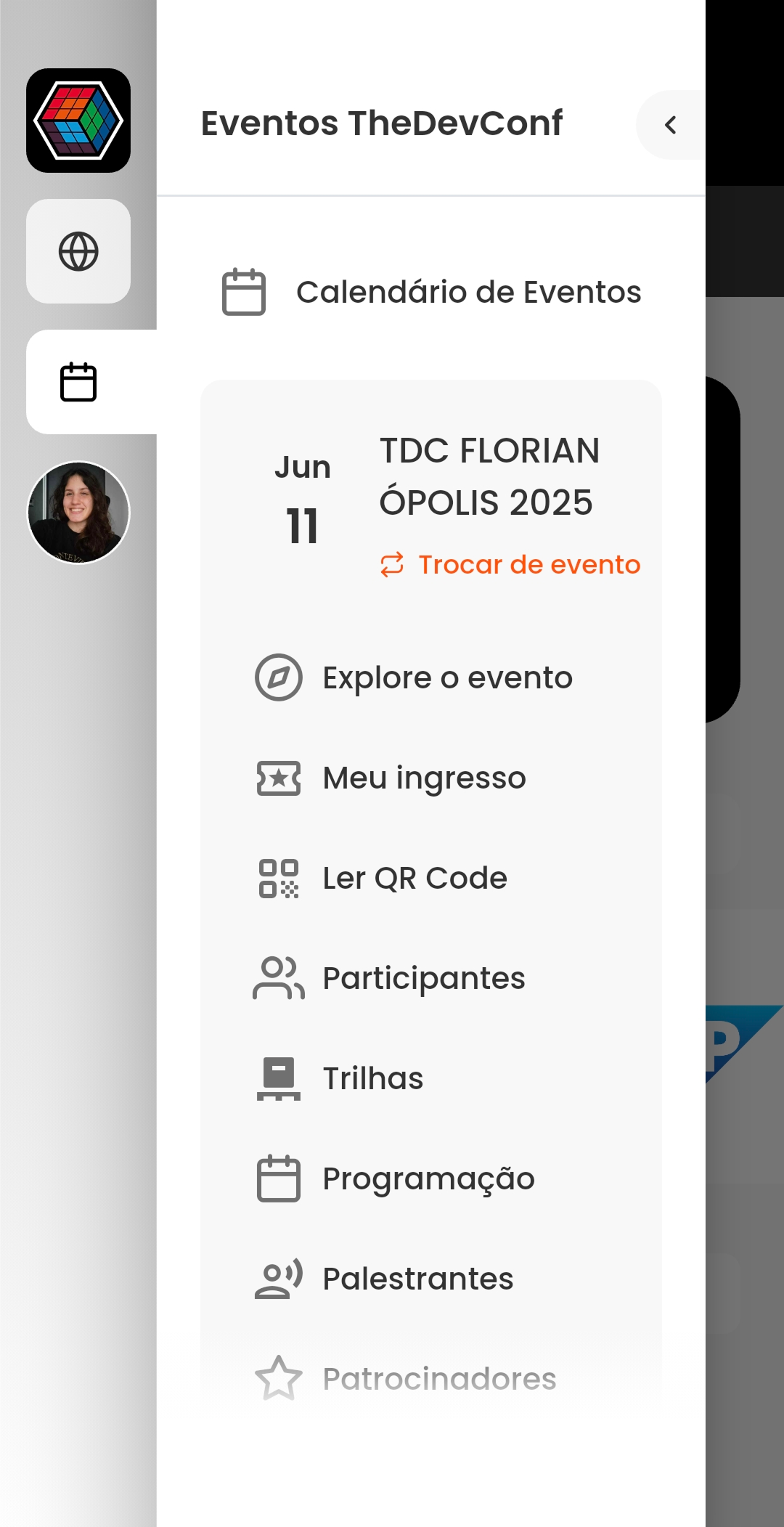Open Calendário de Eventos
784x1527 pixels.
431,292
